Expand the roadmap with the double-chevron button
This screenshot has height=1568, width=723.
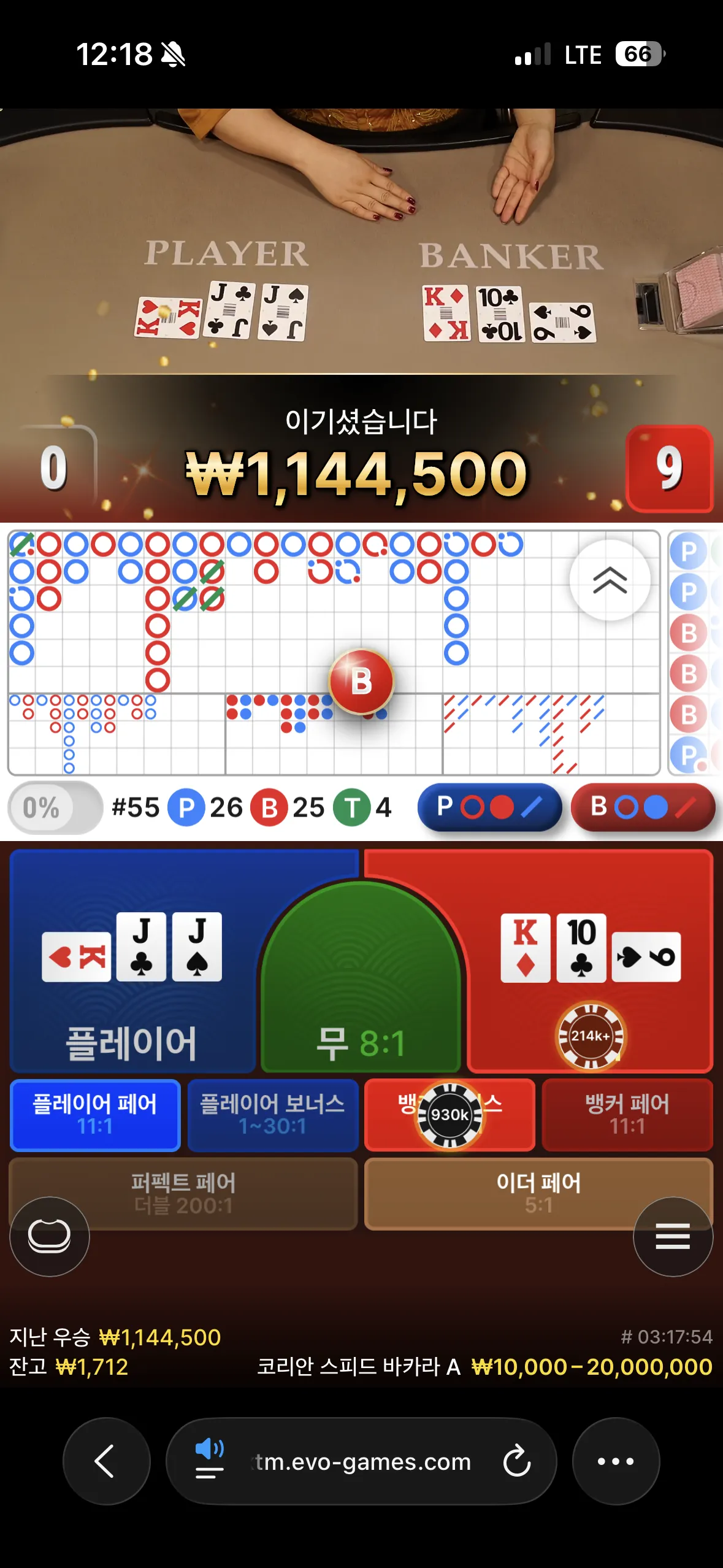pyautogui.click(x=610, y=580)
